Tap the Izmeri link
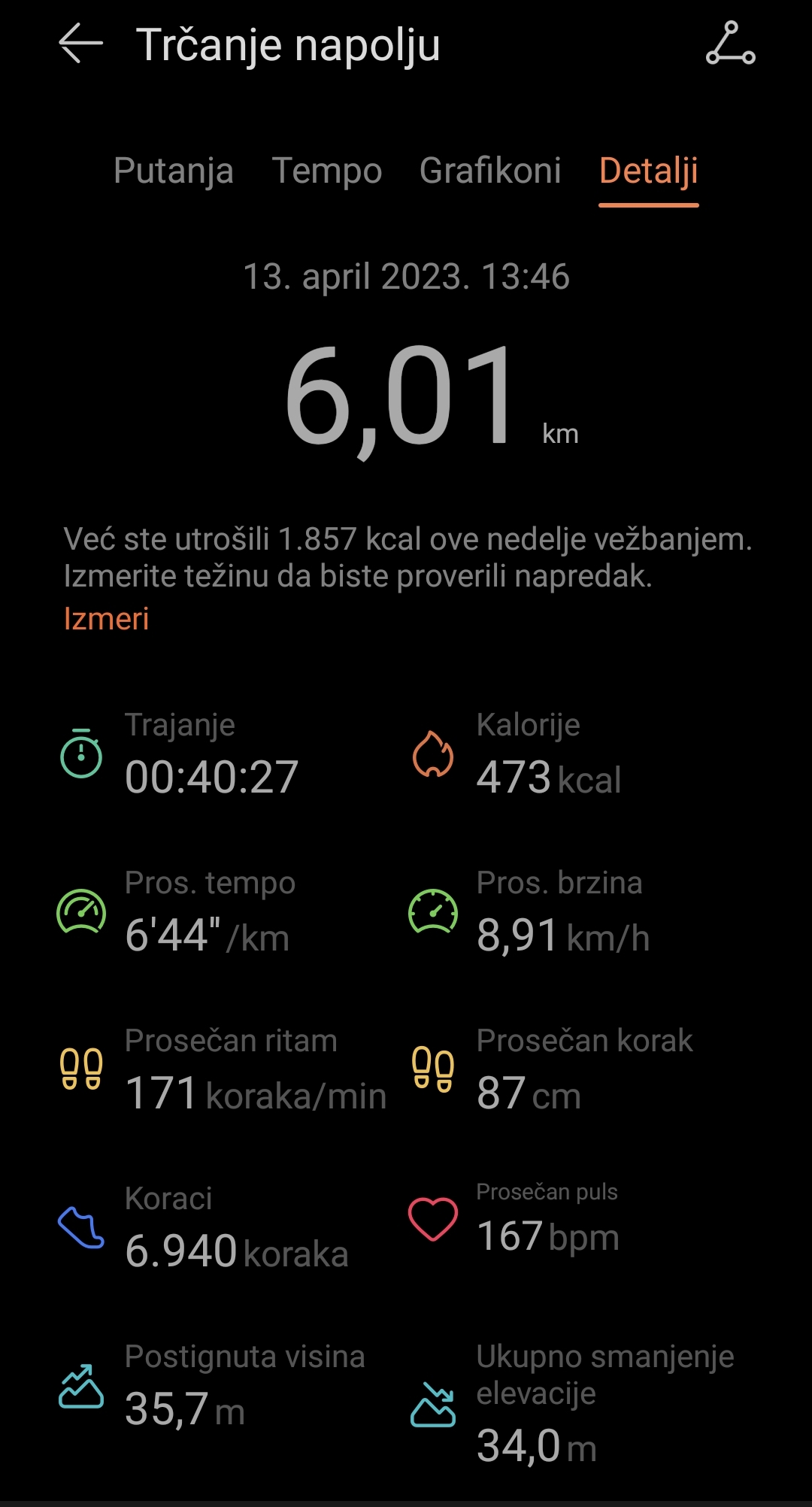 (x=106, y=619)
